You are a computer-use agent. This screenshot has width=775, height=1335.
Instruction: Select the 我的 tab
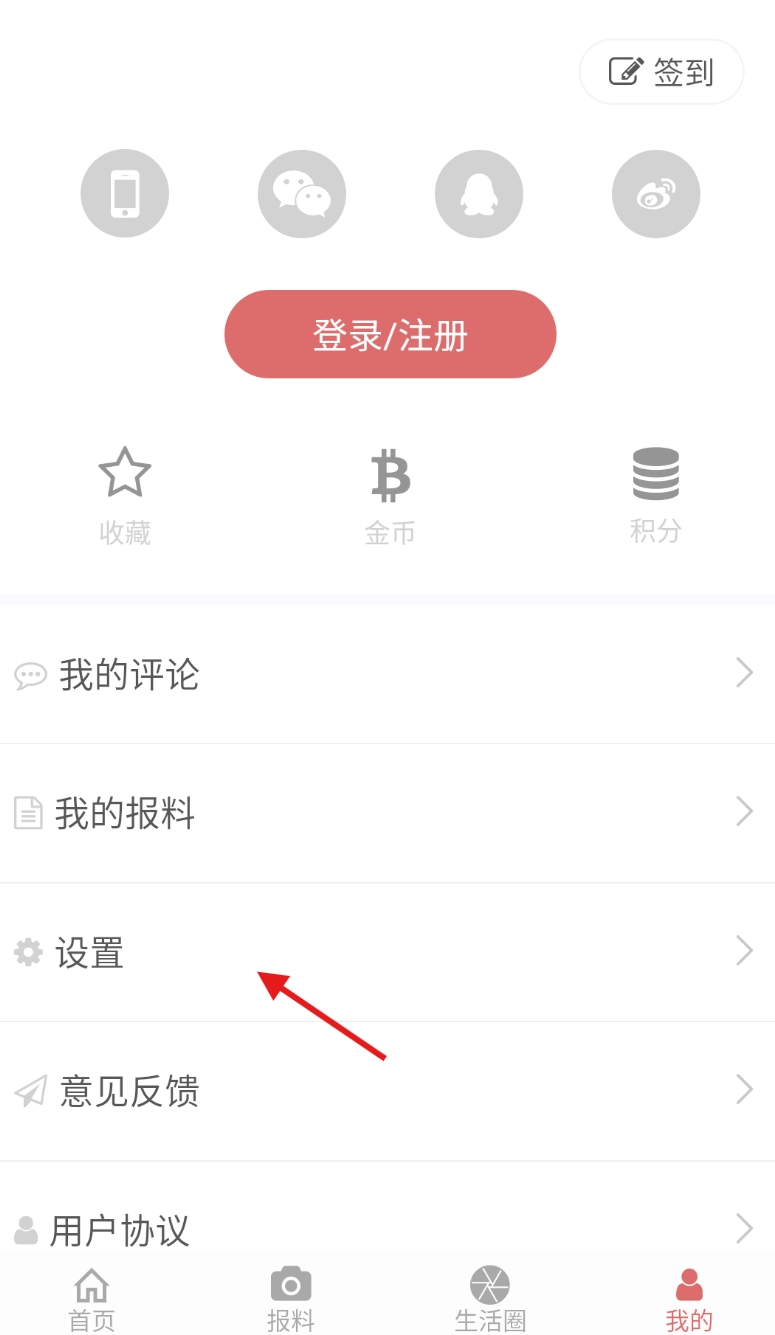[689, 1299]
